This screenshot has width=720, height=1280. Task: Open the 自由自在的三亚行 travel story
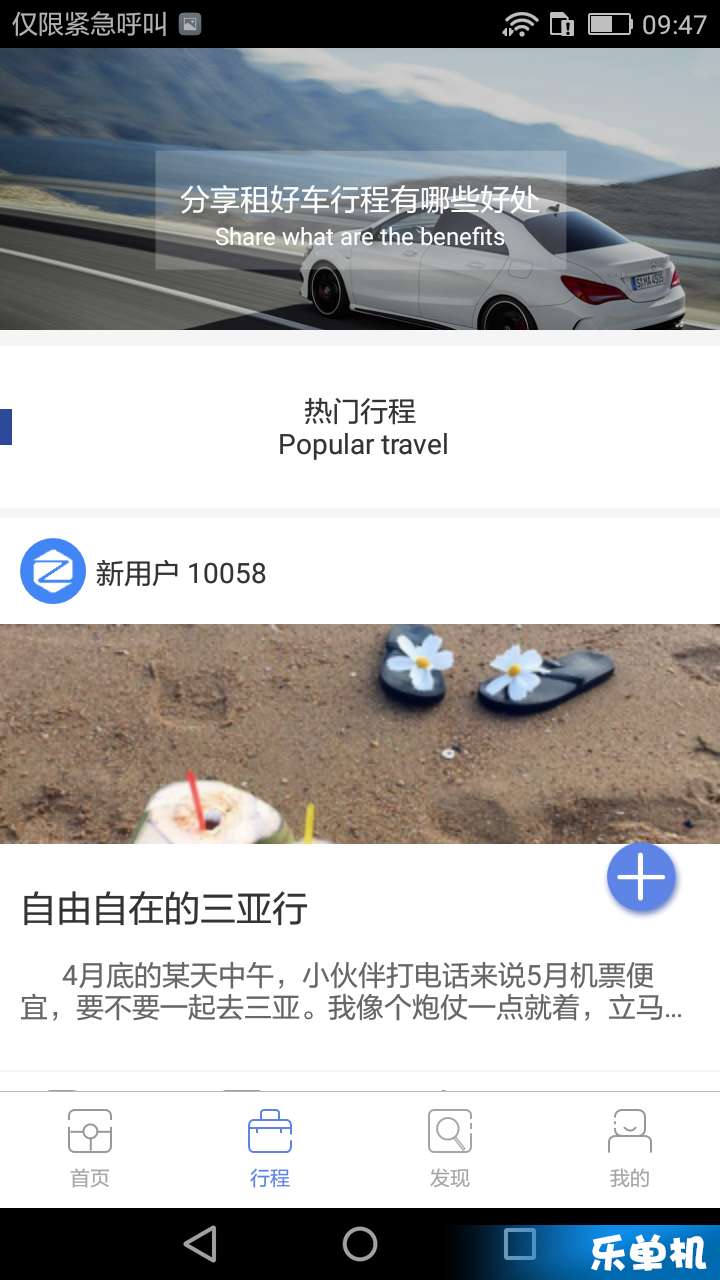point(165,909)
